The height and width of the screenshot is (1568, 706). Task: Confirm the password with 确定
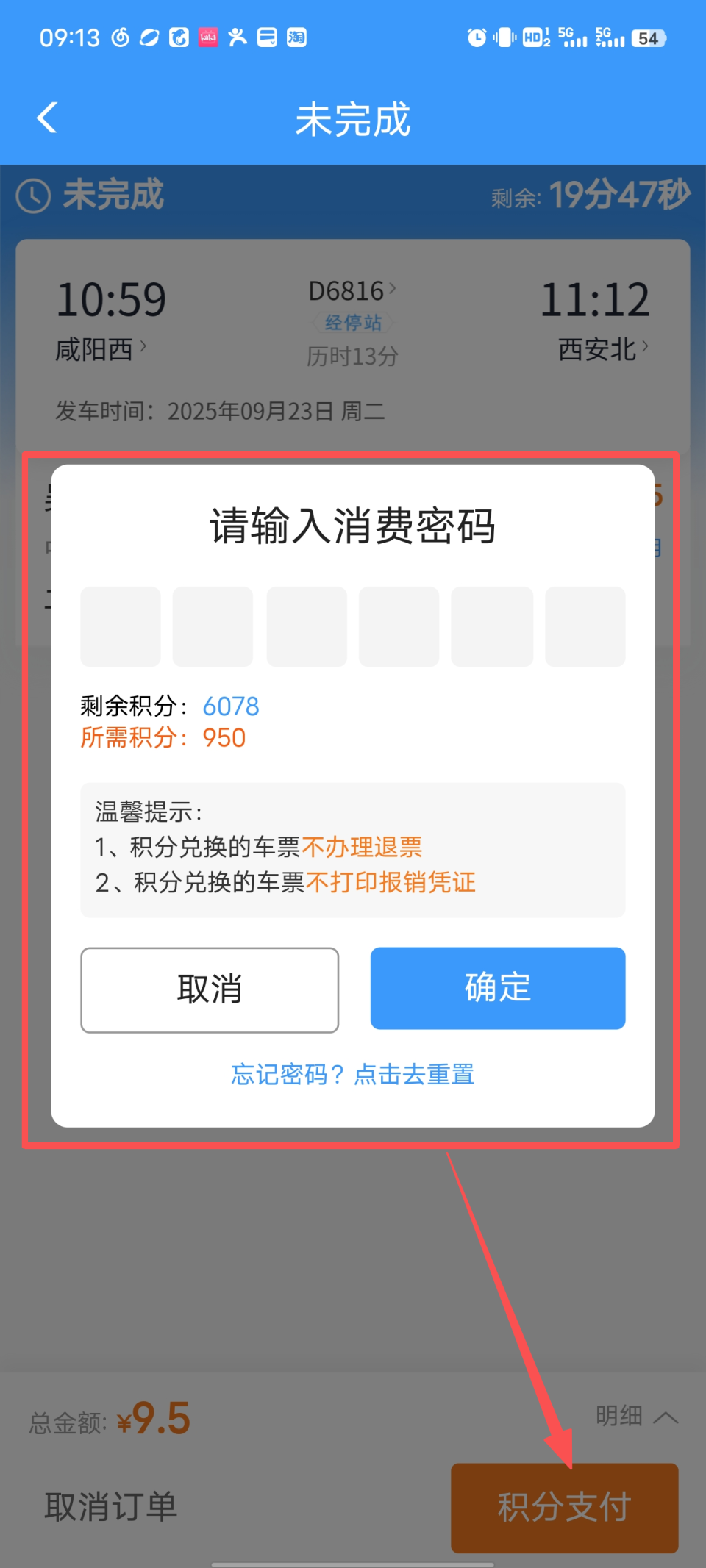coord(498,988)
